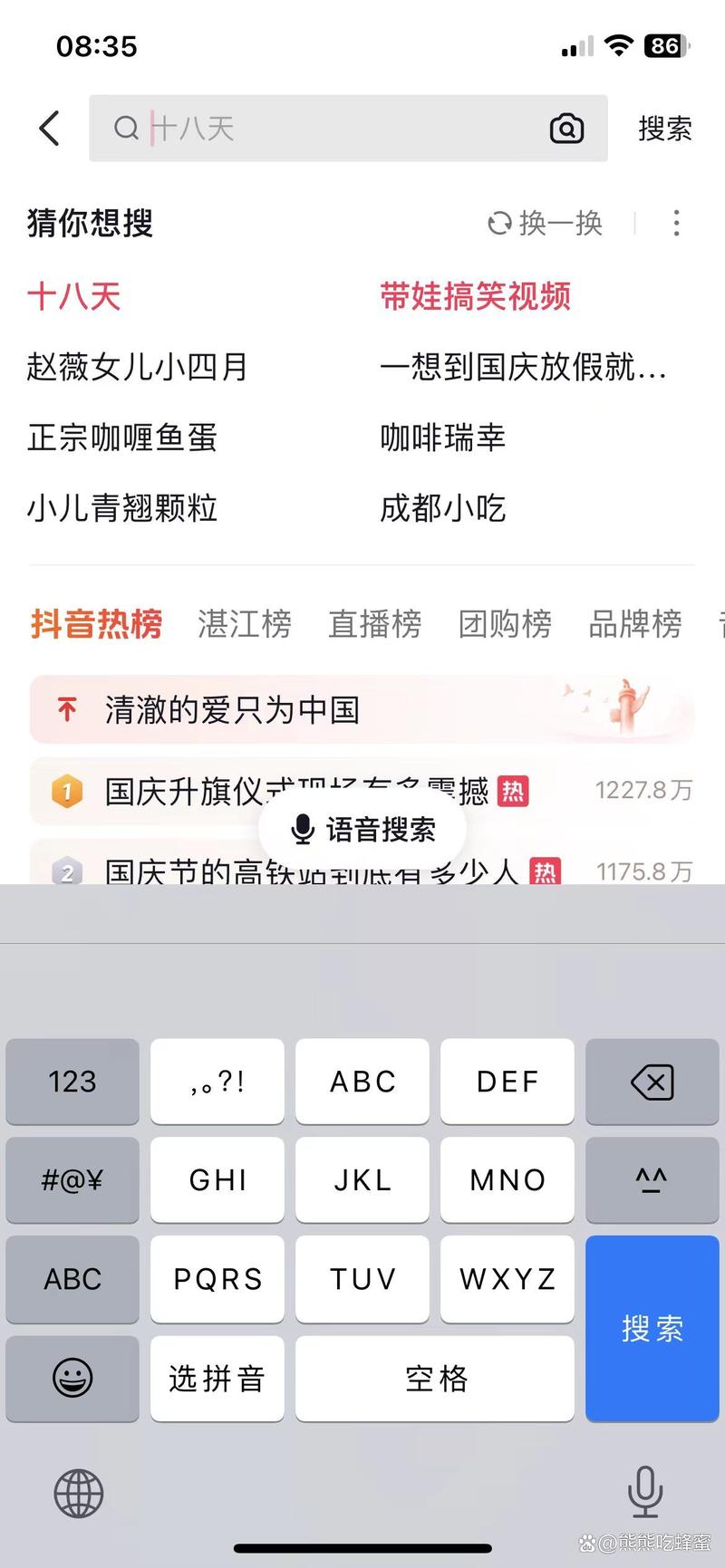Open pinned topic 清澈的爱只为中国
Image resolution: width=725 pixels, height=1568 pixels.
tap(232, 710)
